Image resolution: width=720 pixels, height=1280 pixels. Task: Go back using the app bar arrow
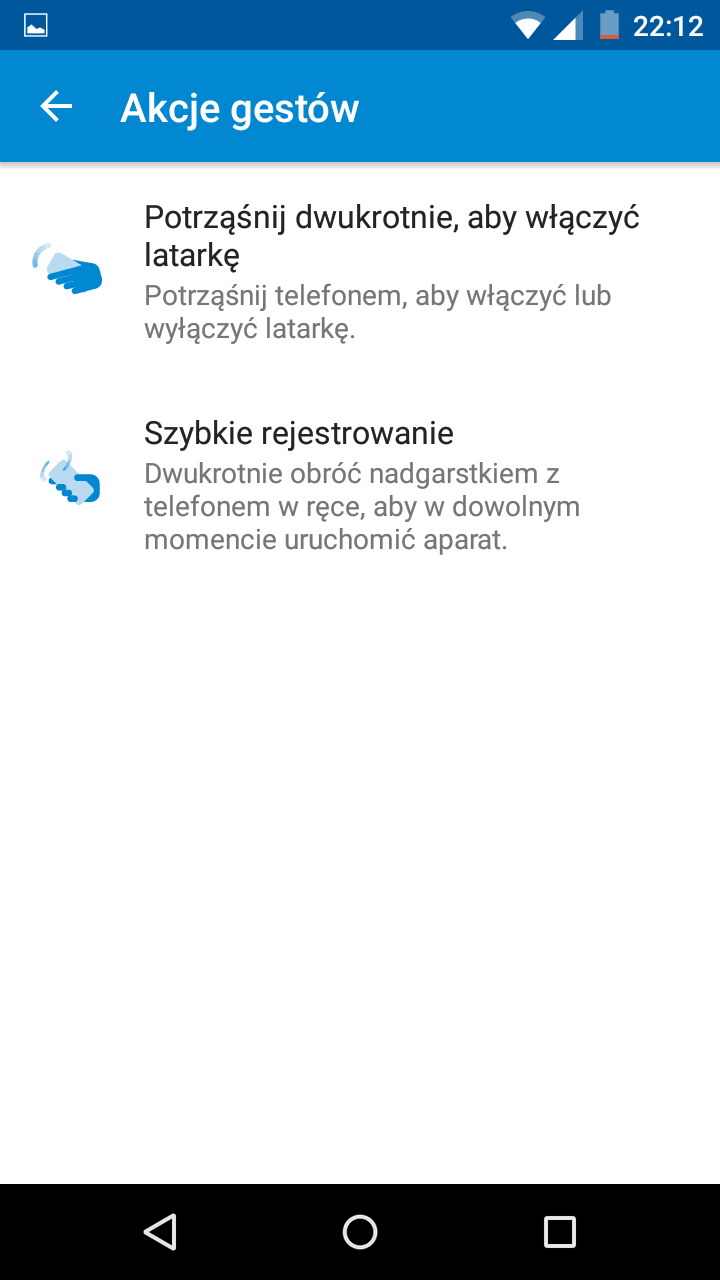(56, 107)
